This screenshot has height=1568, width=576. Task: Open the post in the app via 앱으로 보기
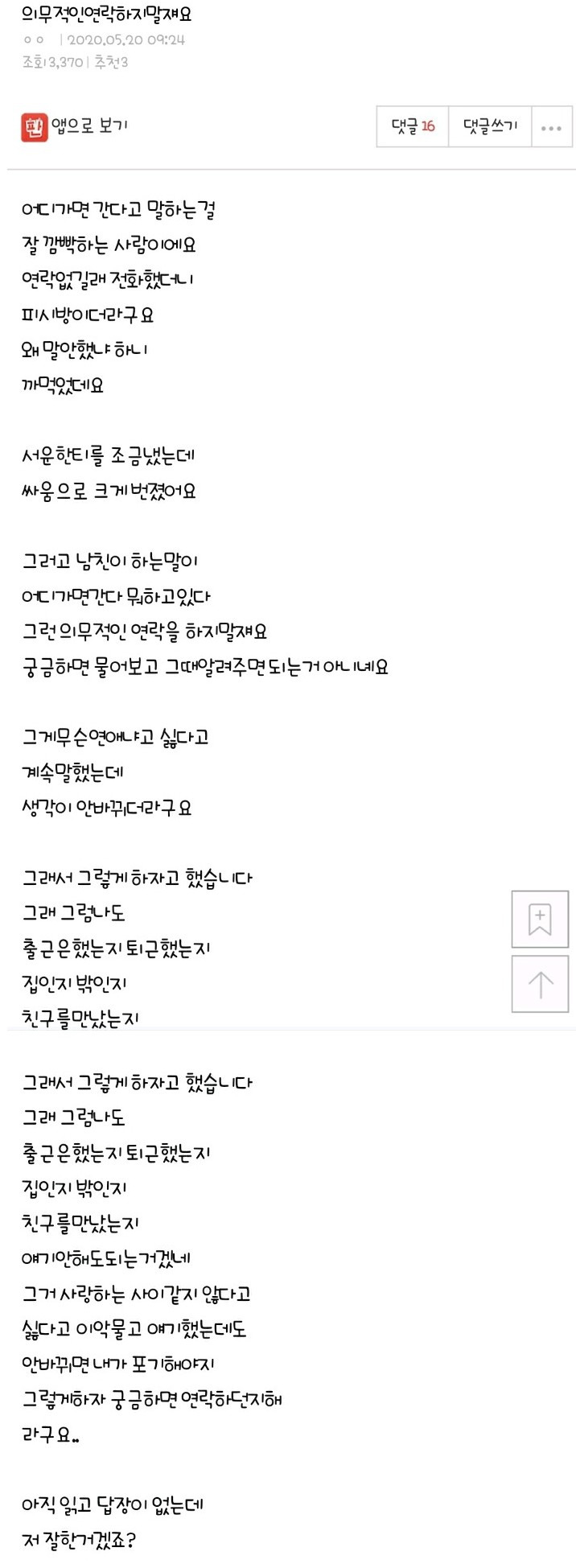click(x=75, y=126)
